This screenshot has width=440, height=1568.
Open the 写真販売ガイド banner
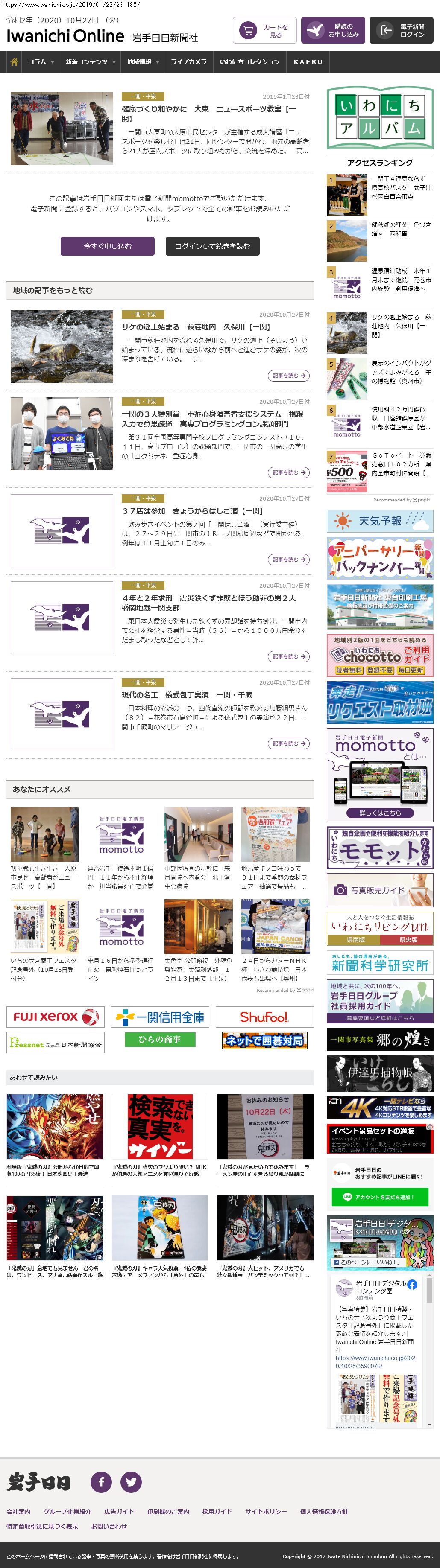tap(380, 890)
